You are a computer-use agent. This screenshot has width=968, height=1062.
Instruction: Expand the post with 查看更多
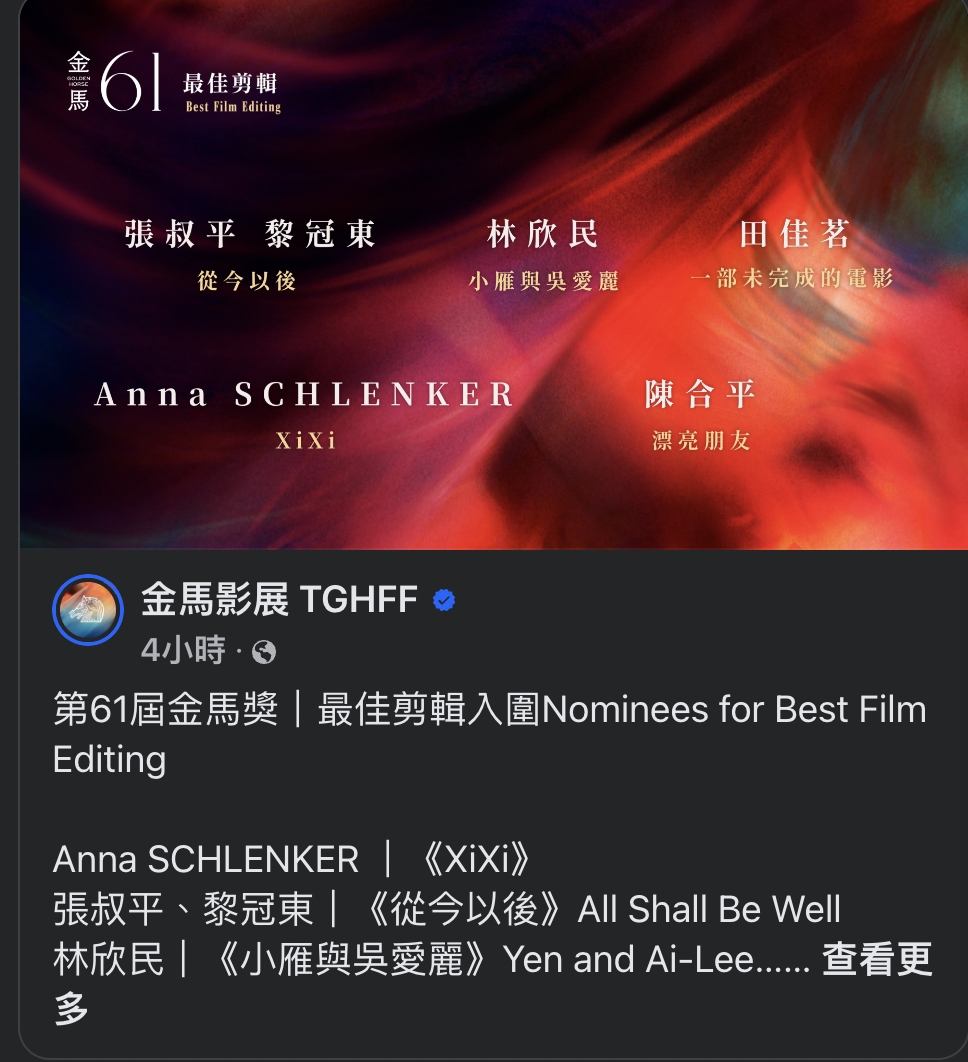click(x=876, y=960)
